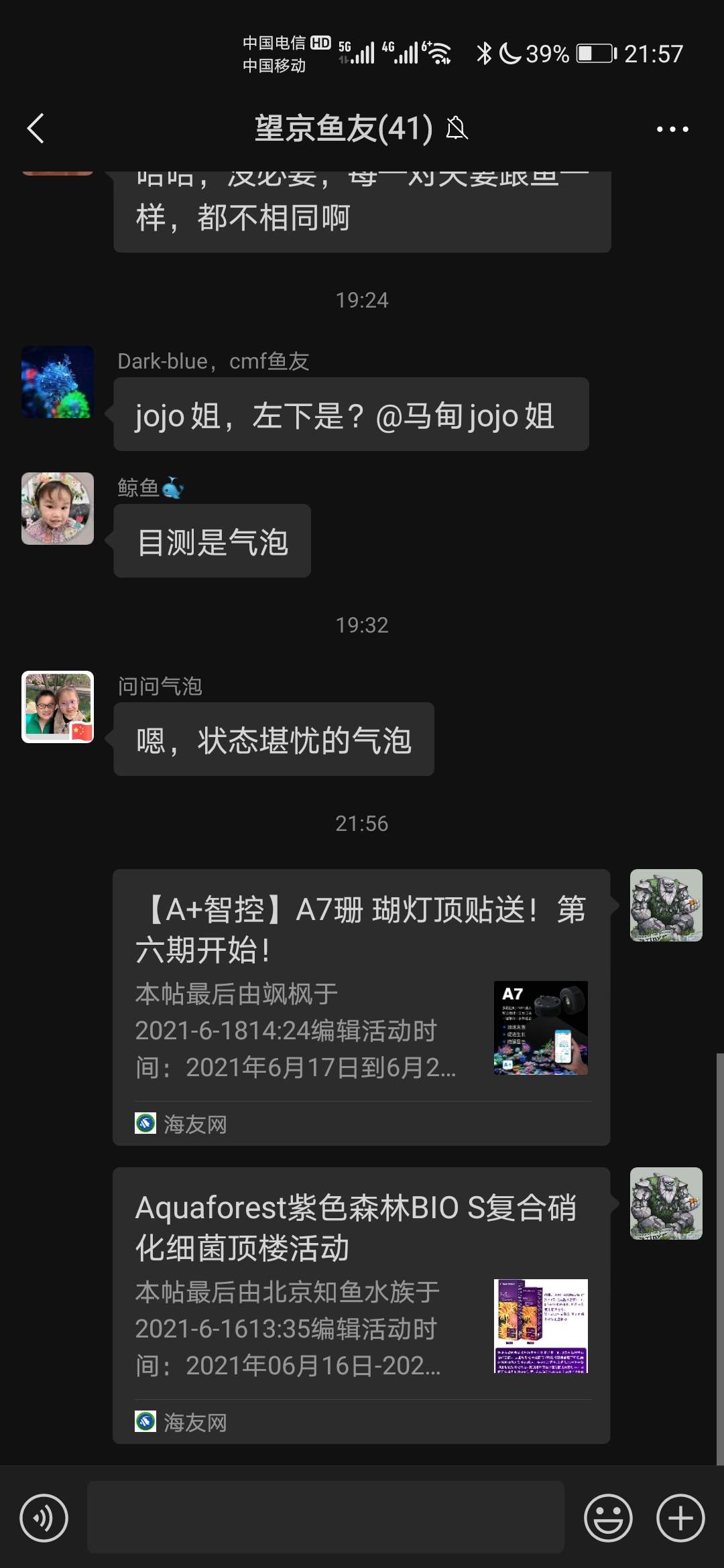Open the Aquaforest紫色森林BIO S link card
The height and width of the screenshot is (1568, 724).
[361, 1305]
